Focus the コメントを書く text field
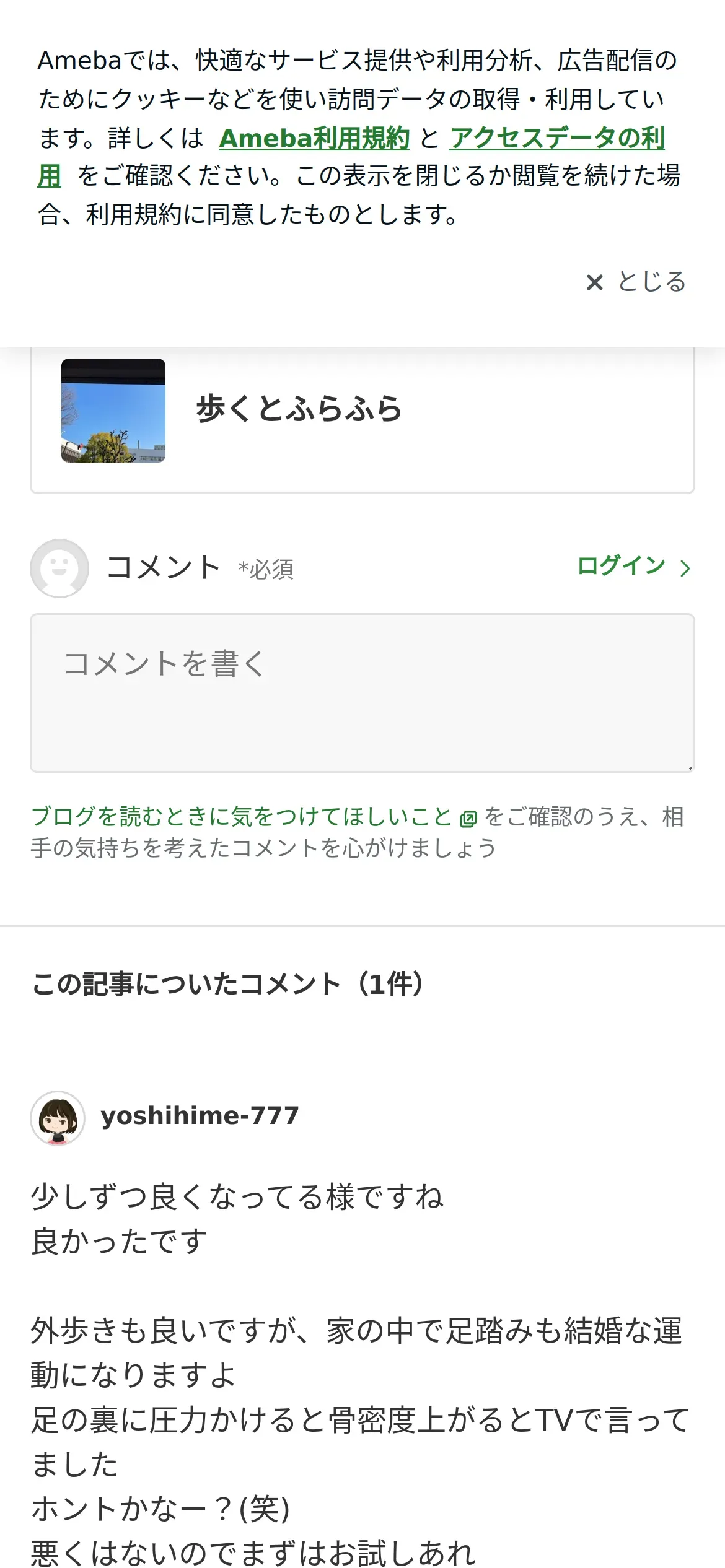 362,692
